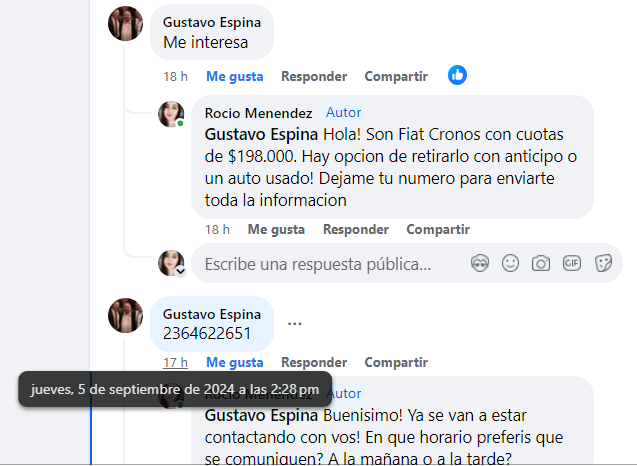Like Gustavo's 2364622651 comment
The width and height of the screenshot is (637, 466).
coord(234,362)
